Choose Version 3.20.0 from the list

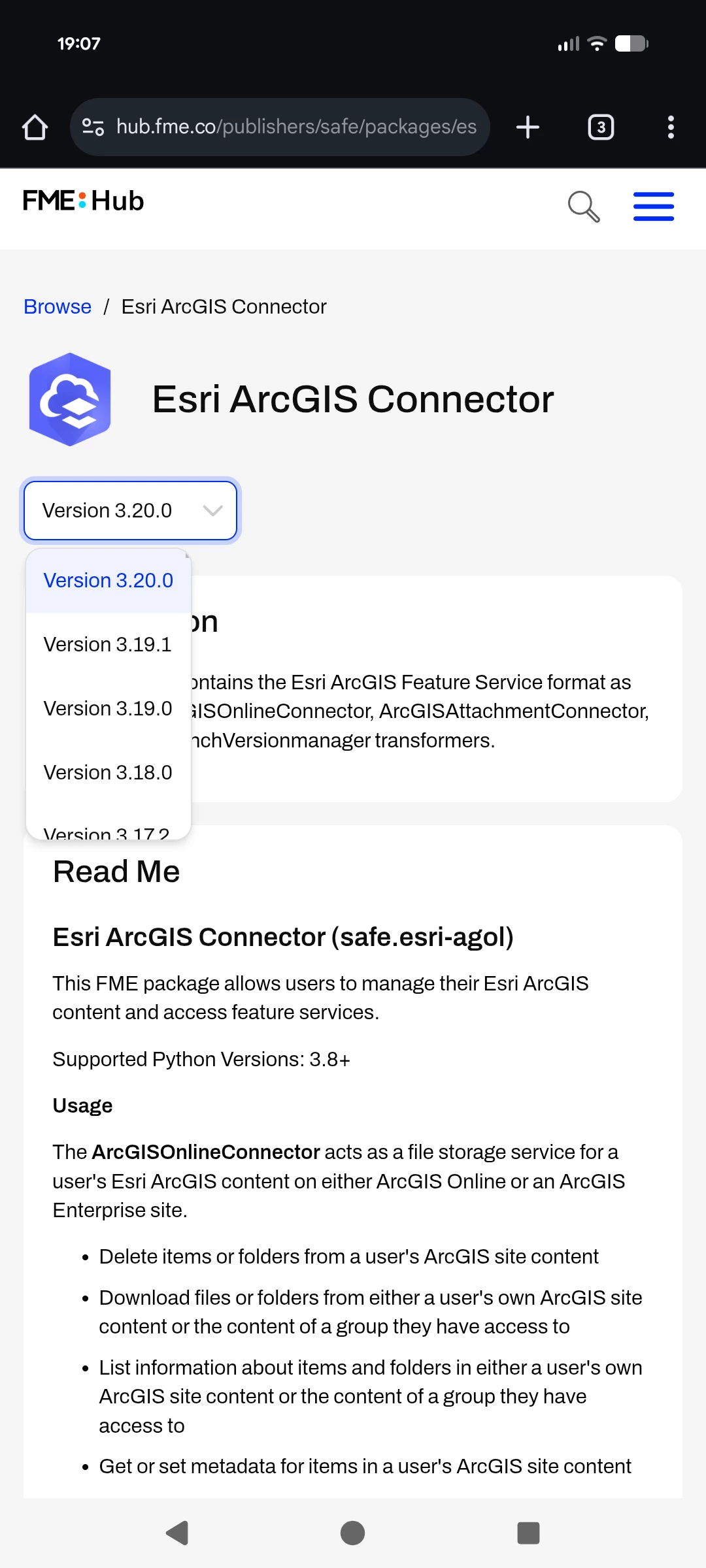(109, 580)
